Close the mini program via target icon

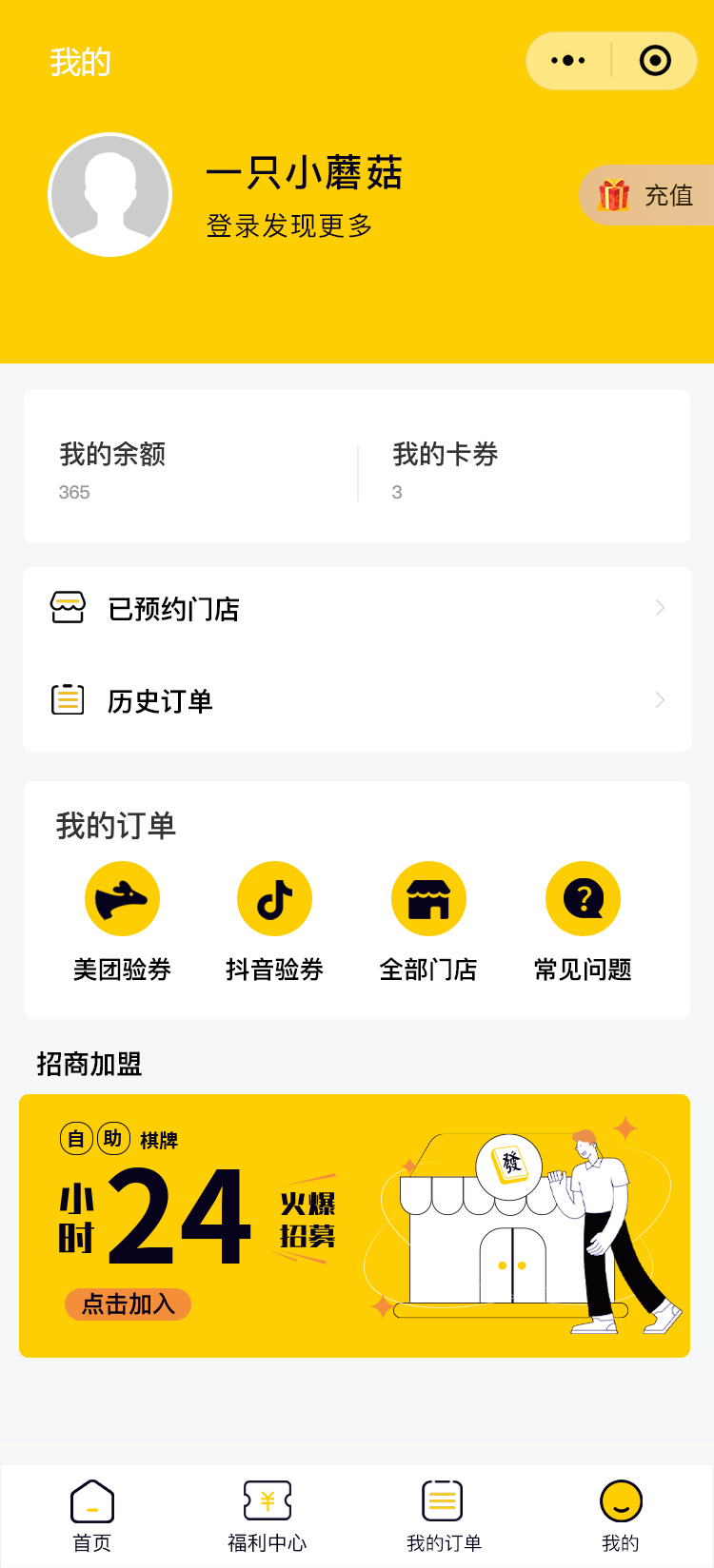[x=655, y=61]
